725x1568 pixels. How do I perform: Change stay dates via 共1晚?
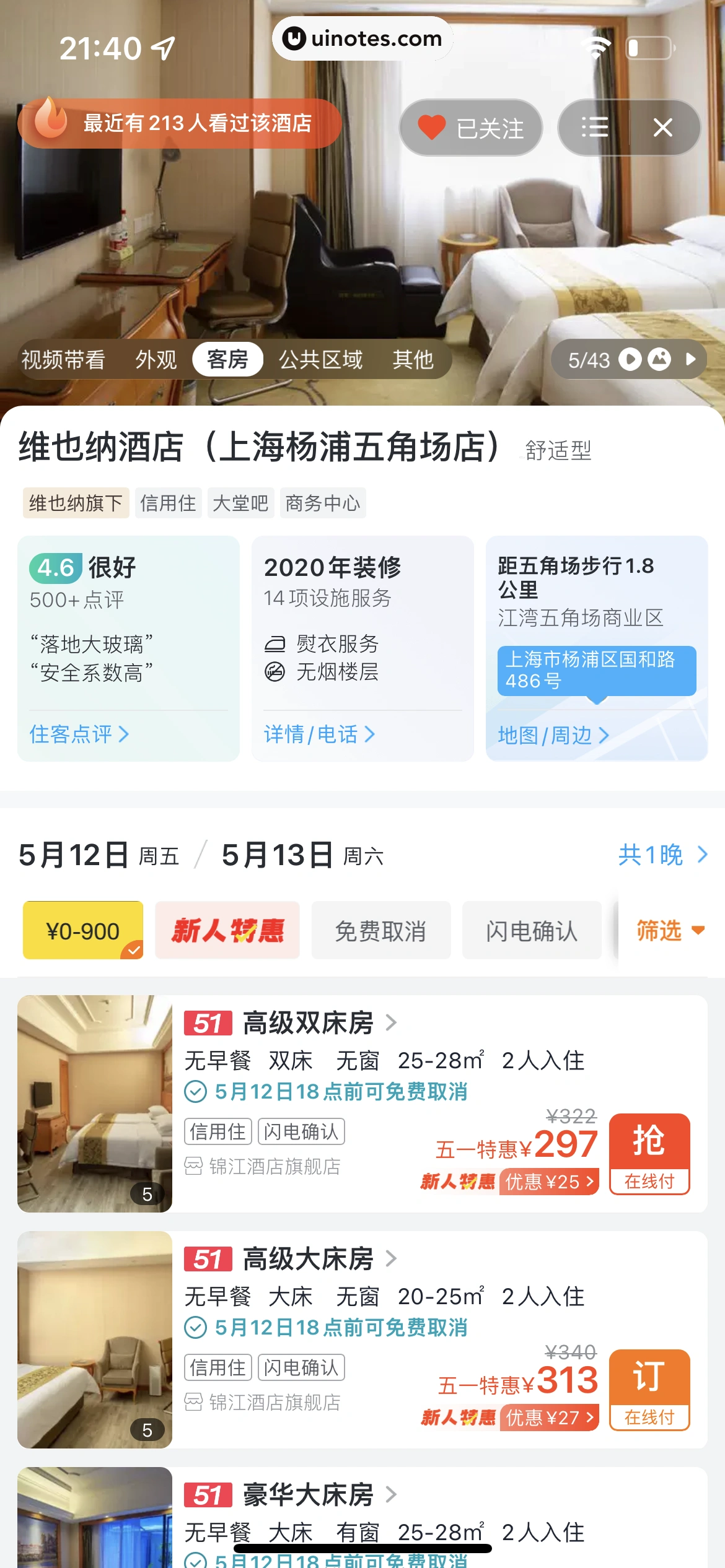pos(662,855)
